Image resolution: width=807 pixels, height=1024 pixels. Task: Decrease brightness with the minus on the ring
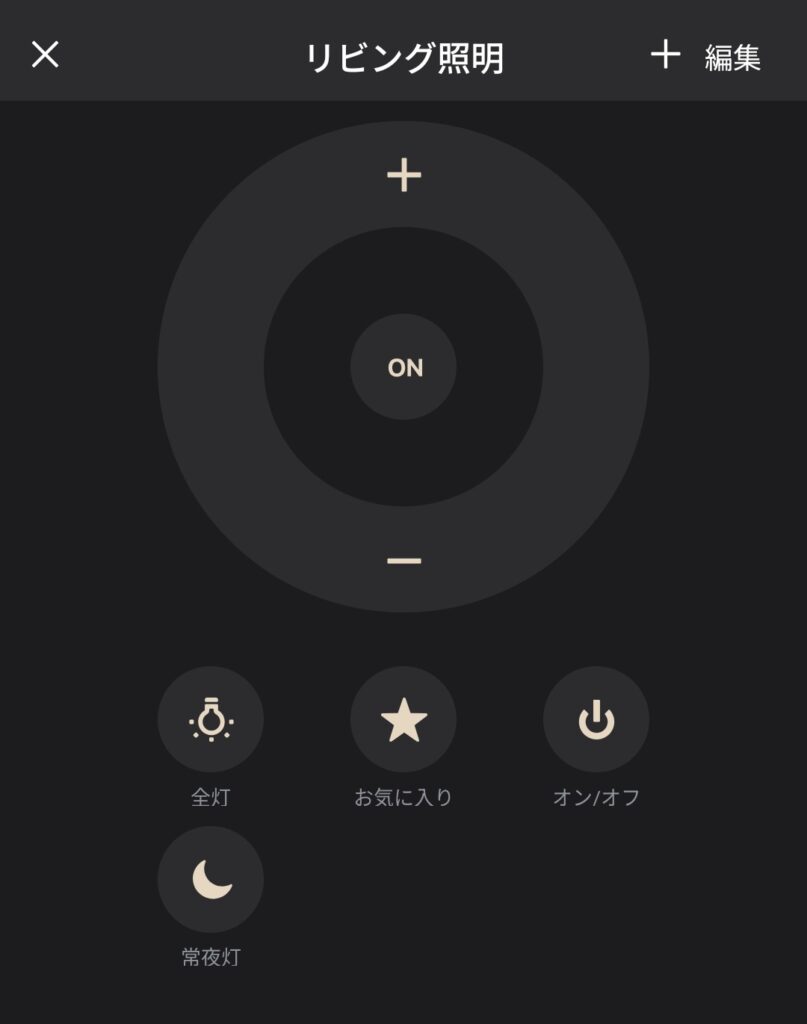pos(404,560)
